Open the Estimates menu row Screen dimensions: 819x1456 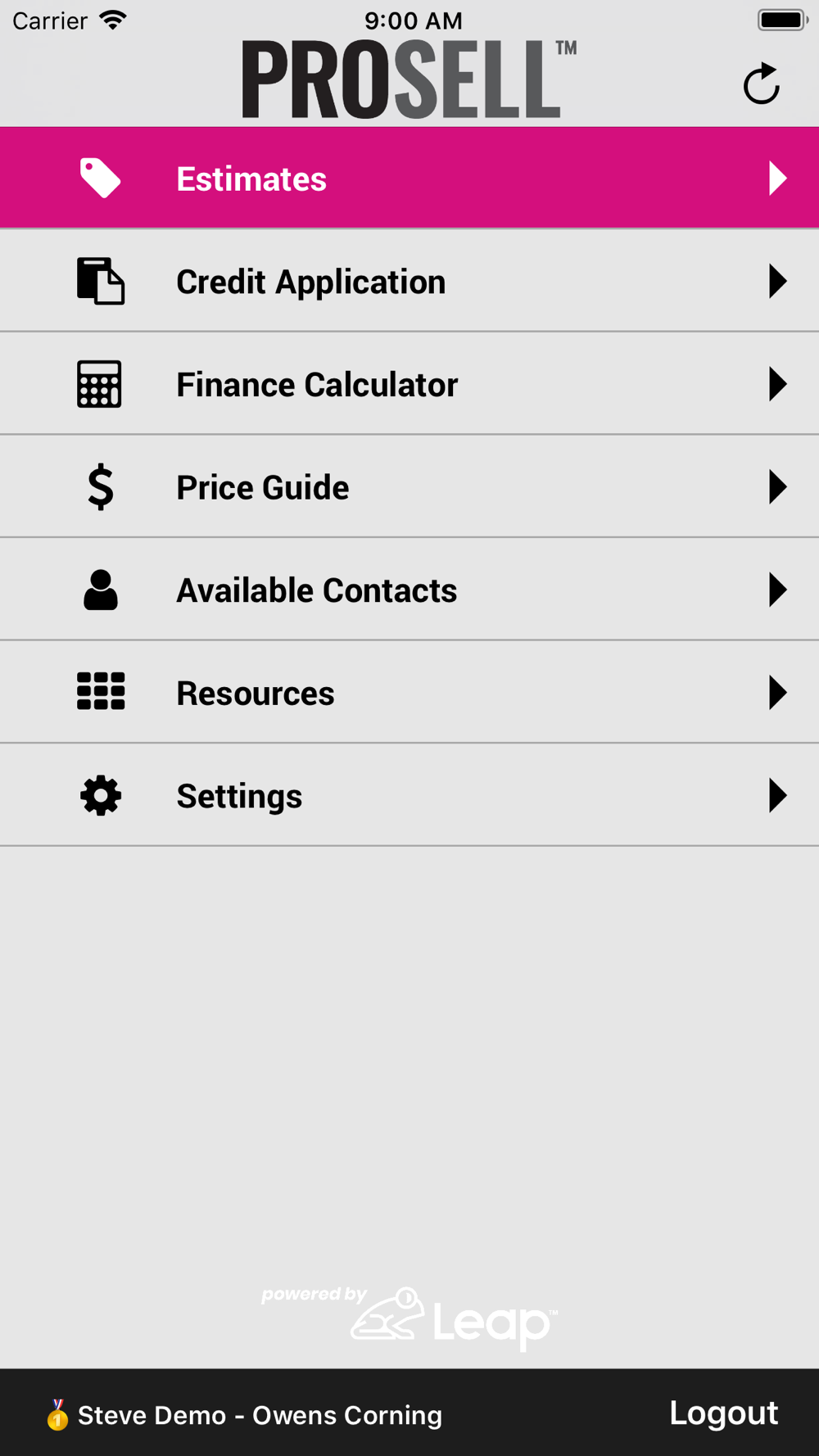coord(409,178)
